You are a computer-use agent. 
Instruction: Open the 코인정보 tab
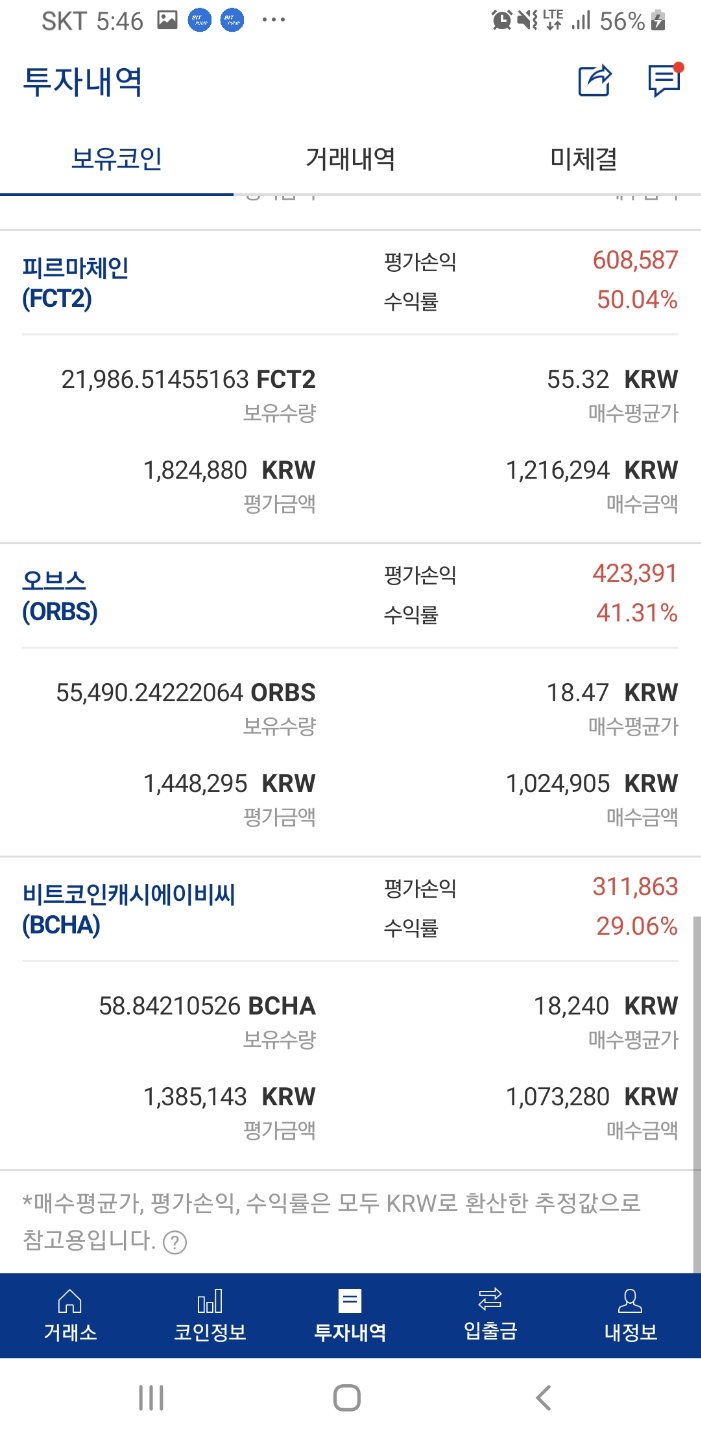[210, 1315]
